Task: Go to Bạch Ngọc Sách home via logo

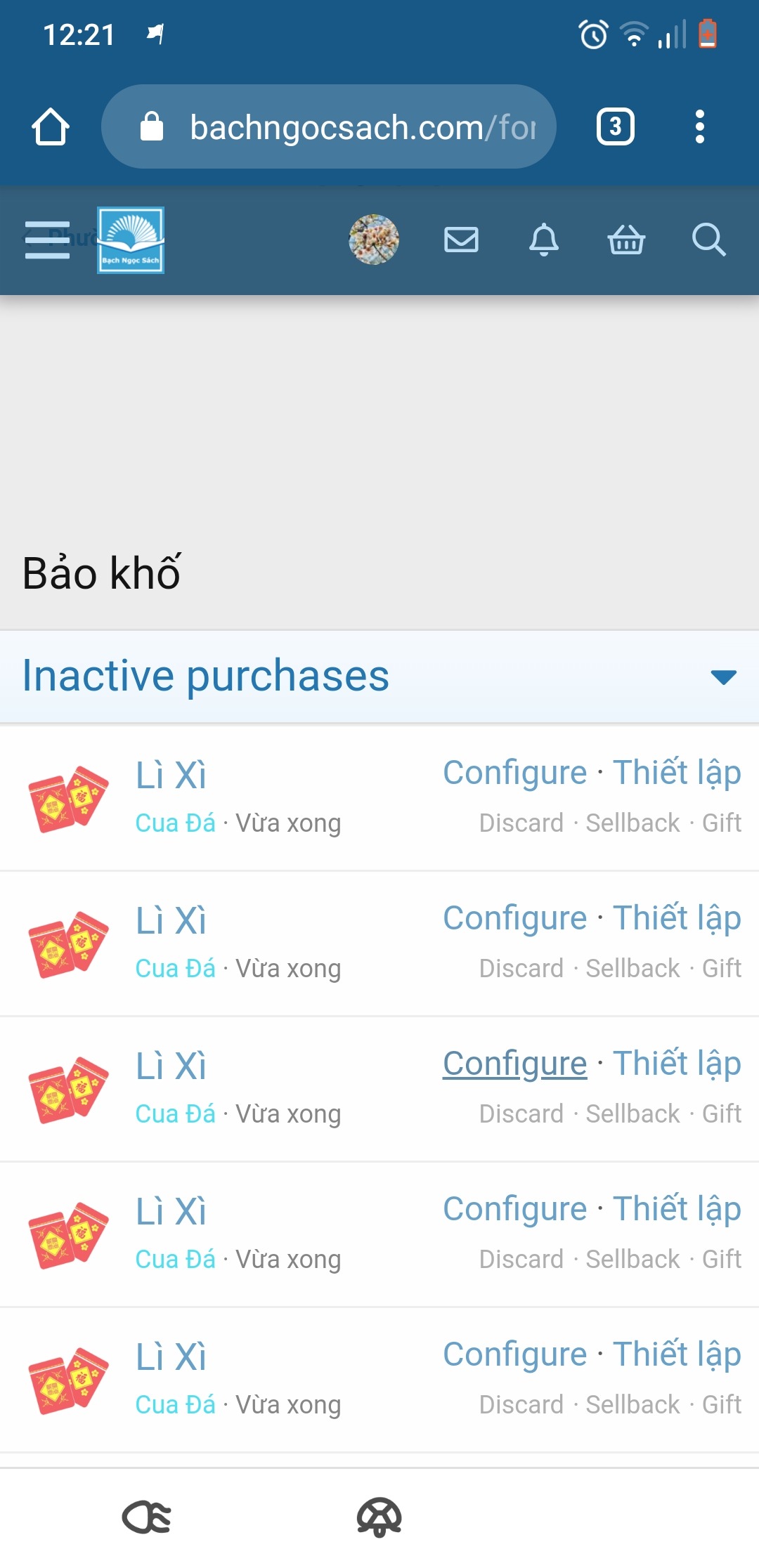Action: tap(131, 240)
